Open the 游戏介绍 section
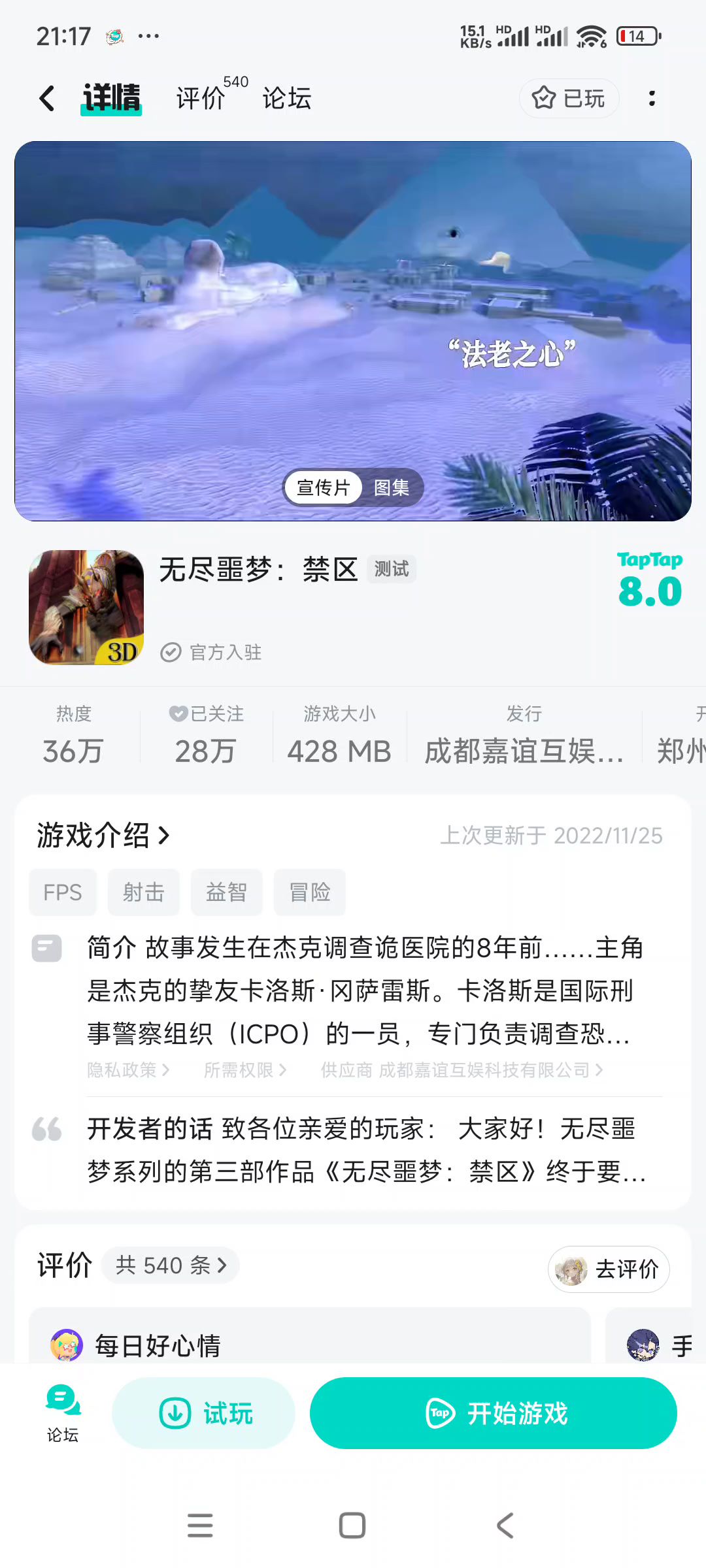Screen dimensions: 706x1568 pos(103,835)
